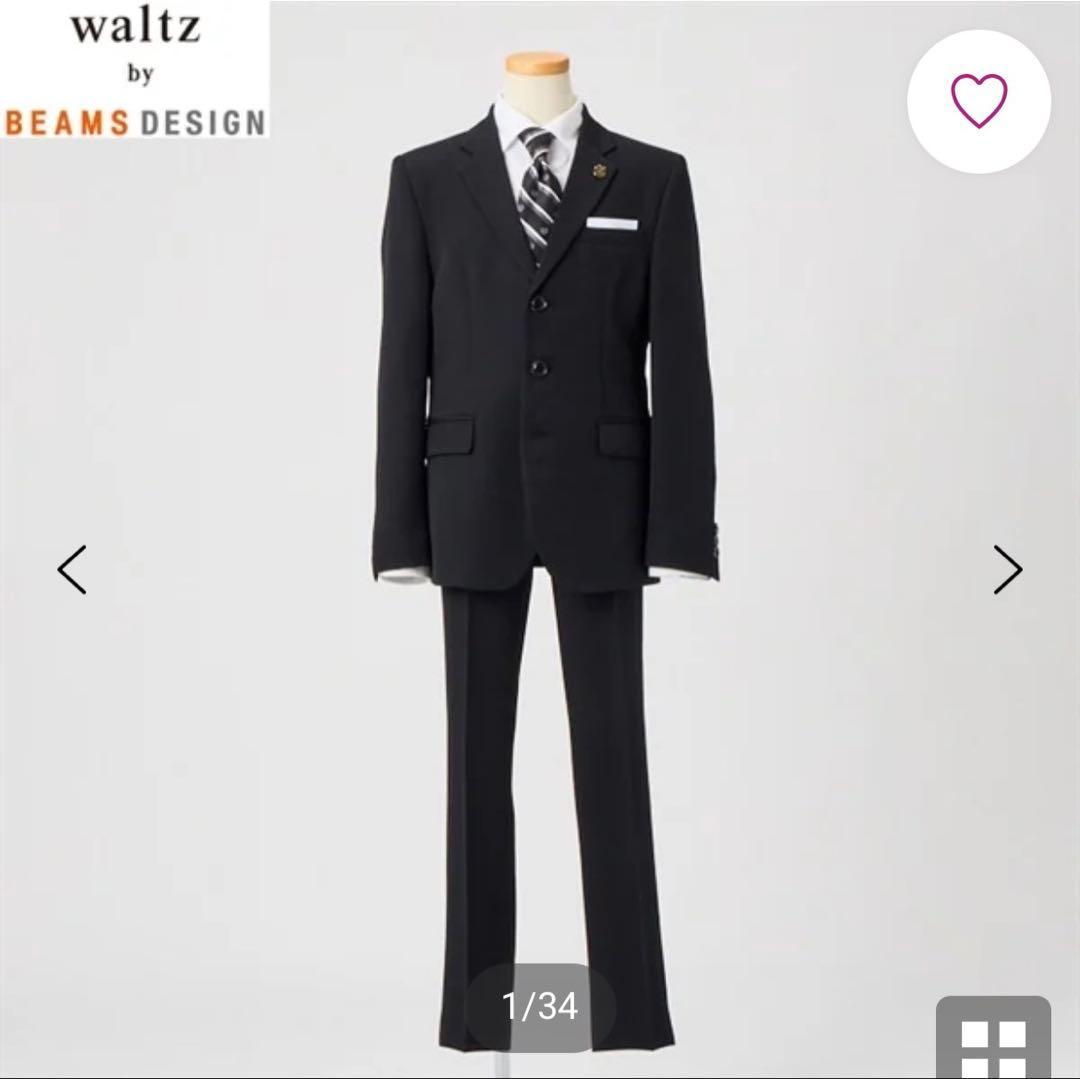Open the suit photo full screen

[545, 500]
